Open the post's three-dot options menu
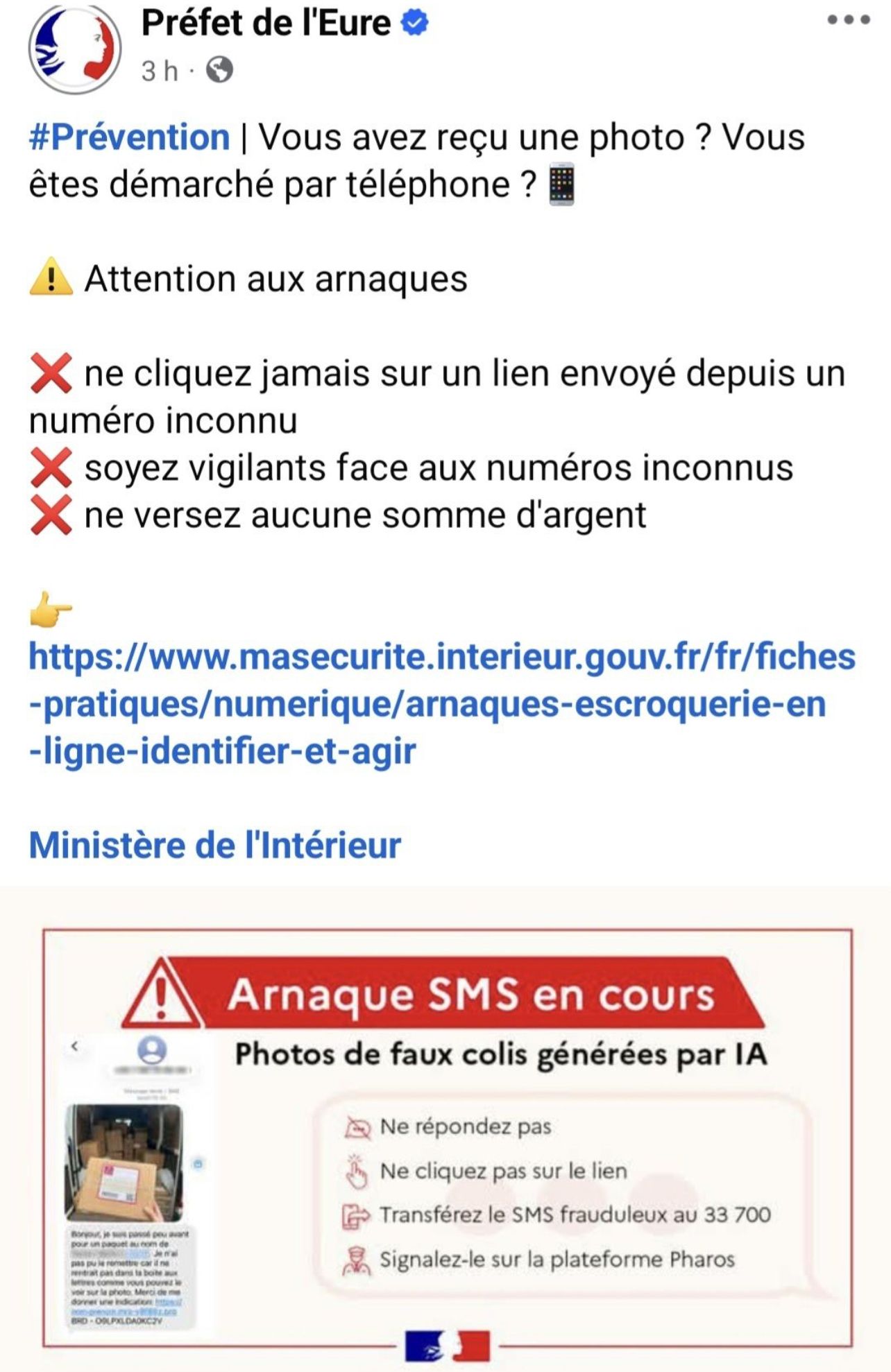The height and width of the screenshot is (1372, 891). coord(849,21)
